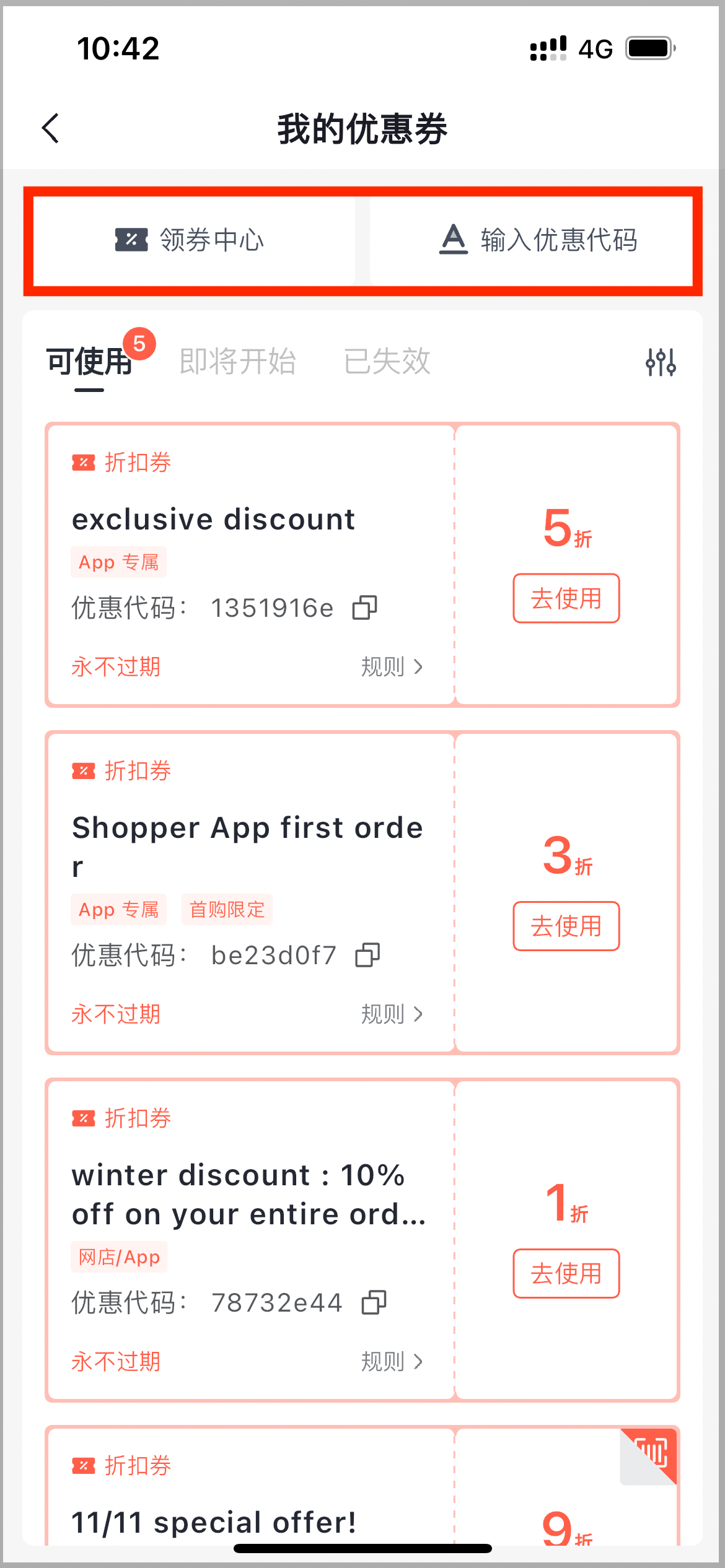Tap 去使用 on Shopper App first order coupon
725x1568 pixels.
tap(566, 926)
